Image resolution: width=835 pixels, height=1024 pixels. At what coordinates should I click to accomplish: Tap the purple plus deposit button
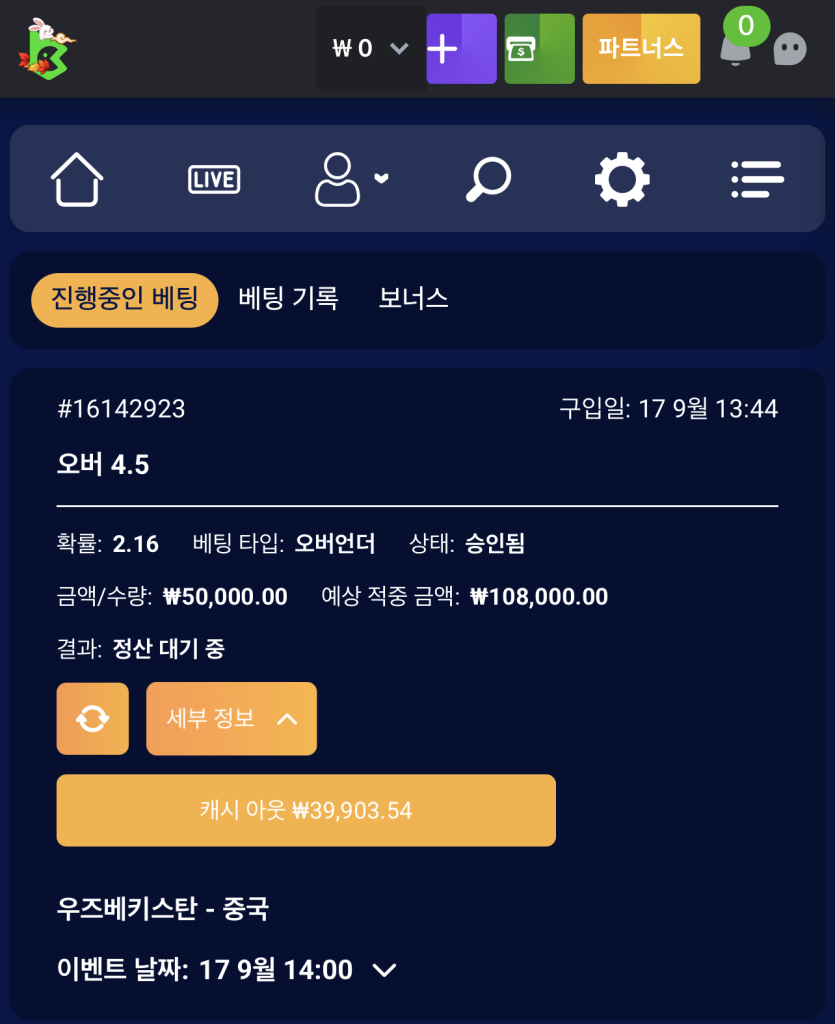coord(461,48)
